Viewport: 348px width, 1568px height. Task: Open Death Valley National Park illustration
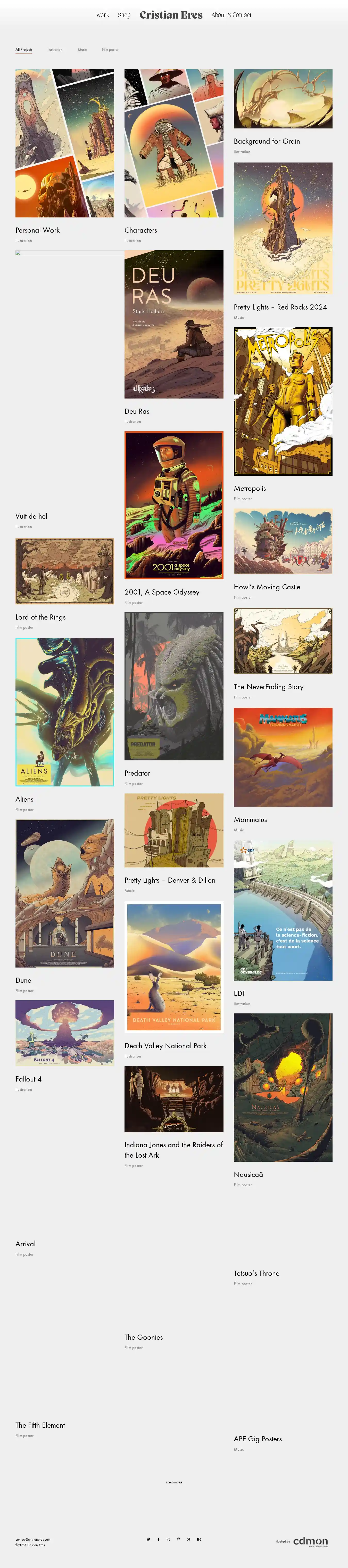[x=173, y=966]
